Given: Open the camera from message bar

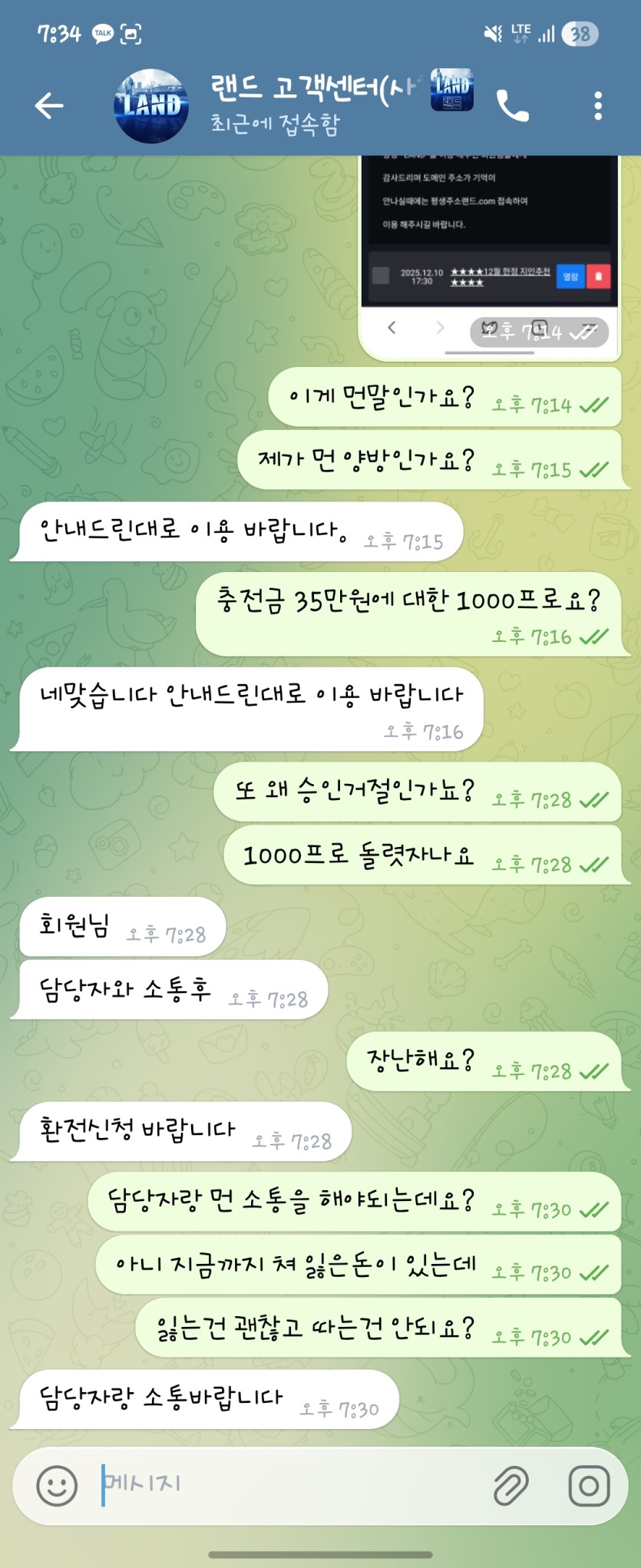Looking at the screenshot, I should tap(589, 1486).
